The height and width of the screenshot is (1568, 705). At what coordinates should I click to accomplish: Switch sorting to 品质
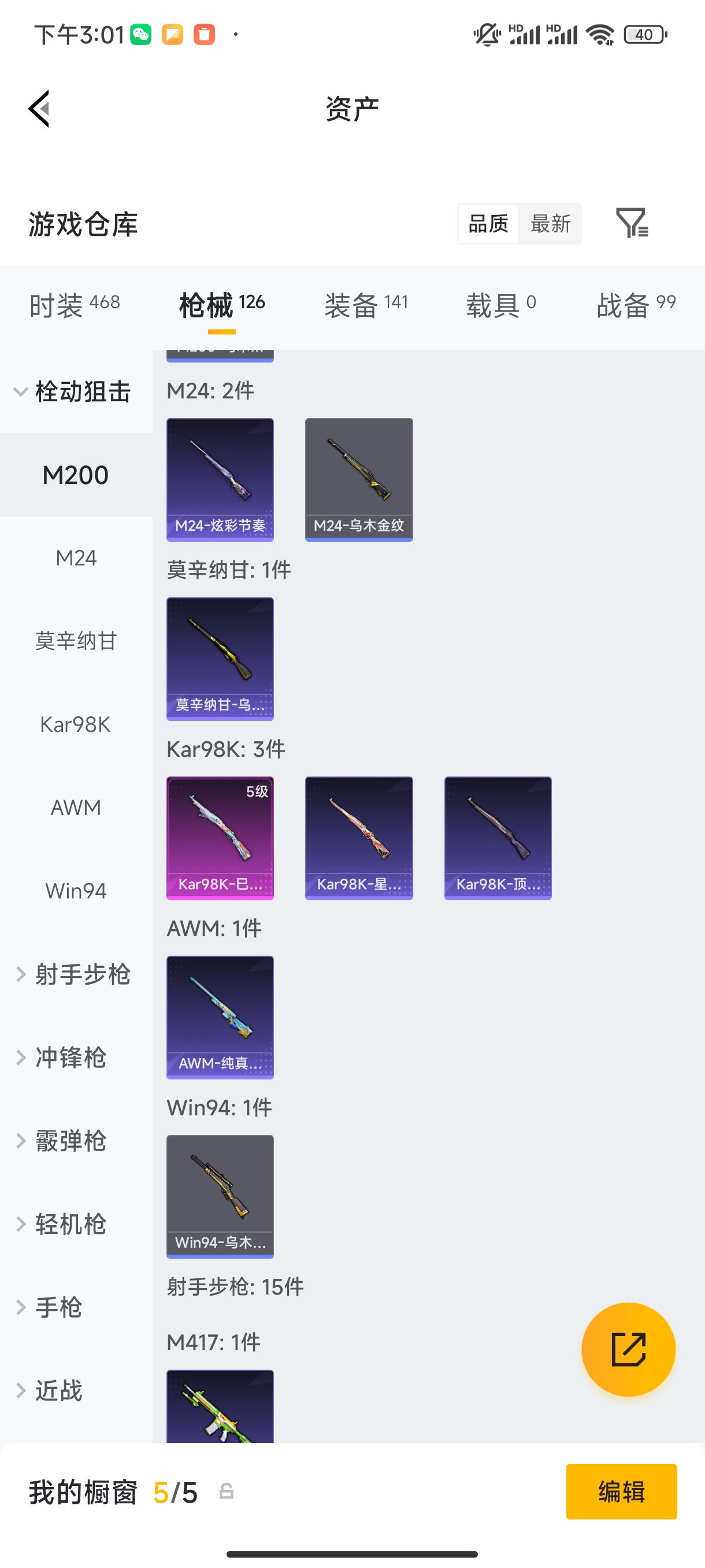pos(487,223)
